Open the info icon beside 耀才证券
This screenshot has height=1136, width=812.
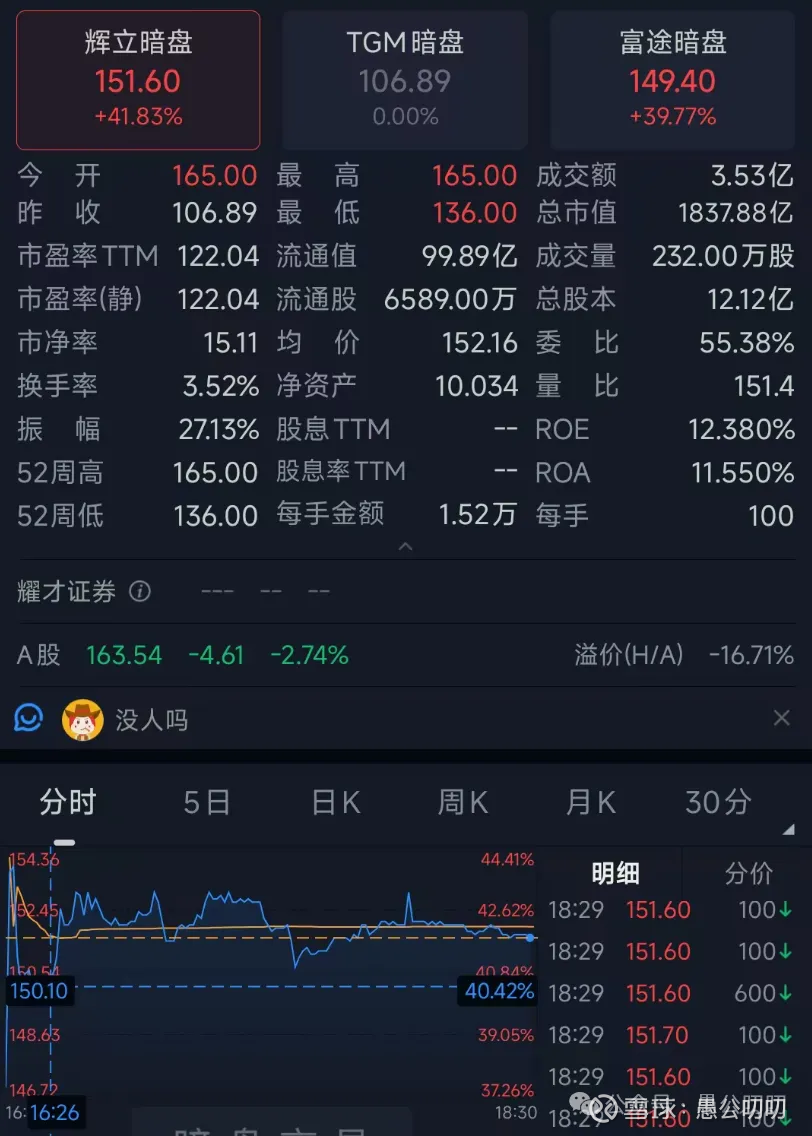(x=140, y=591)
